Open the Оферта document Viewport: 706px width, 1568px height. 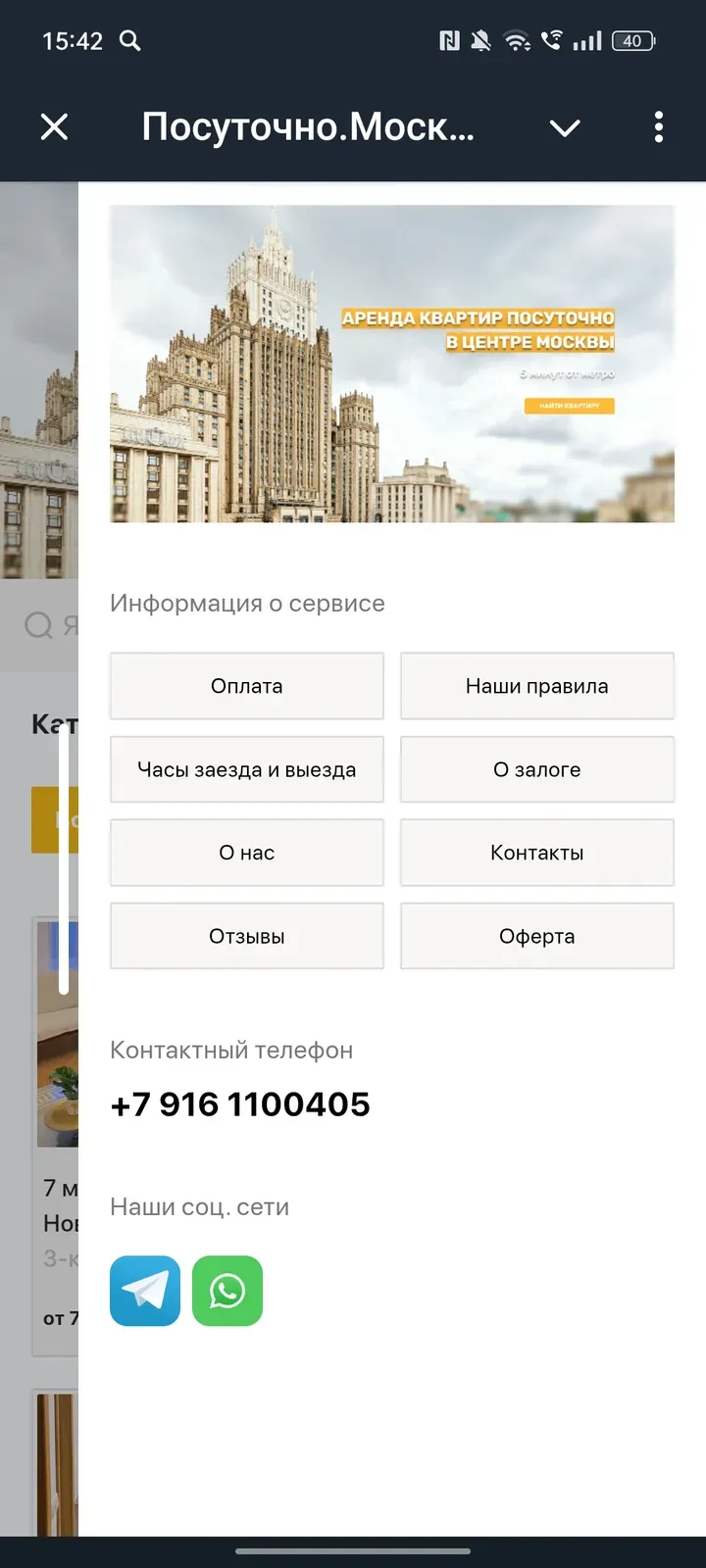pyautogui.click(x=536, y=936)
